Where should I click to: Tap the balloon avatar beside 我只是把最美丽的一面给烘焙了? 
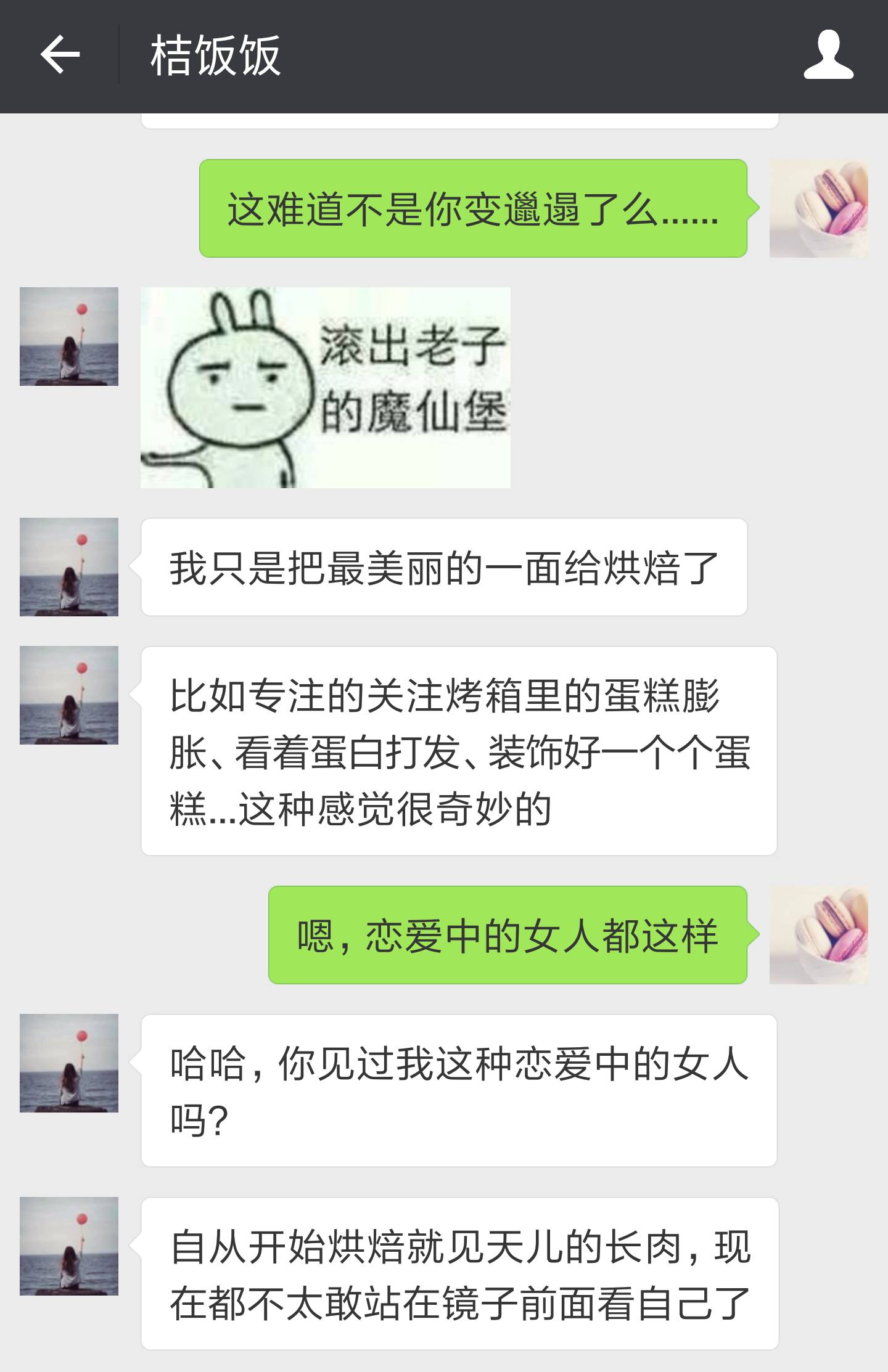click(69, 566)
